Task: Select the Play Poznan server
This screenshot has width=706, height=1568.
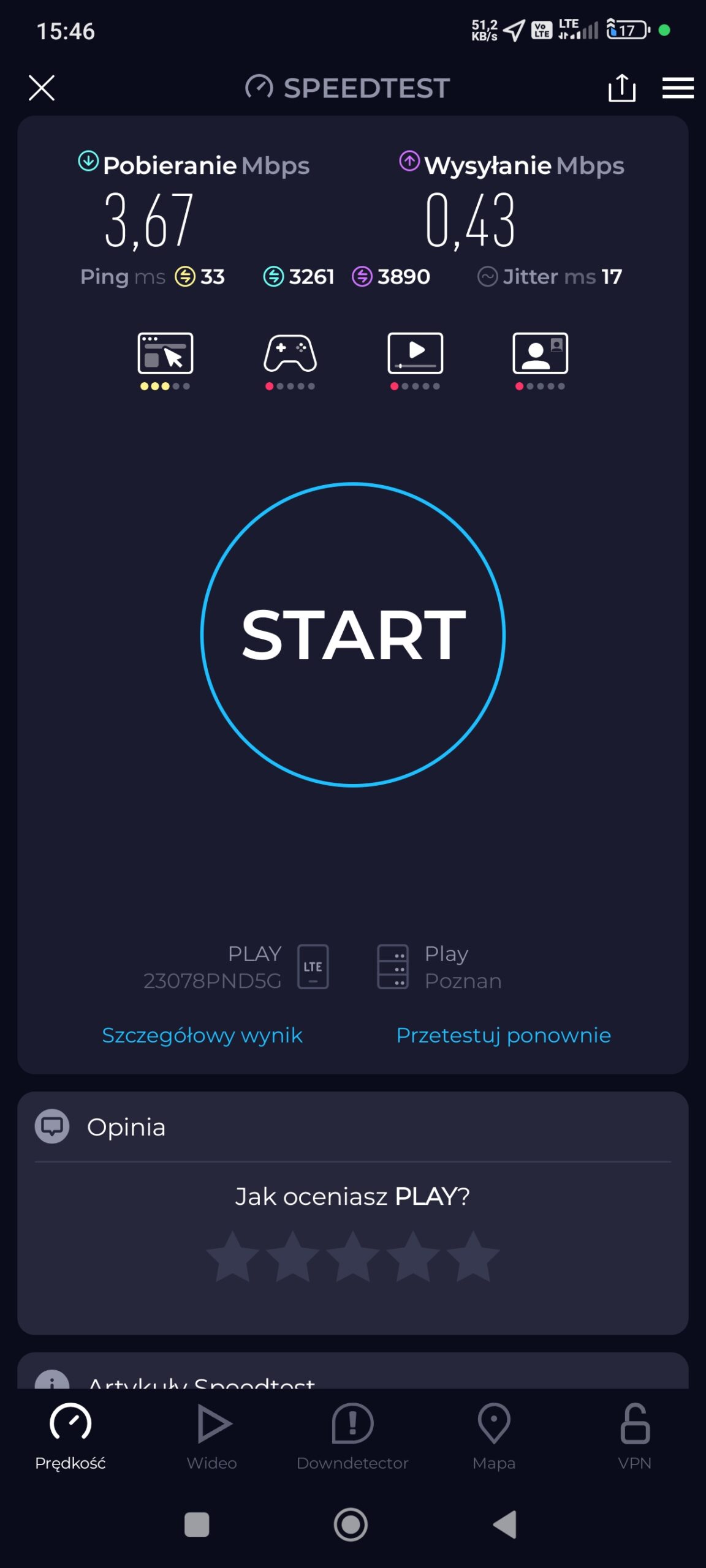Action: pos(440,967)
